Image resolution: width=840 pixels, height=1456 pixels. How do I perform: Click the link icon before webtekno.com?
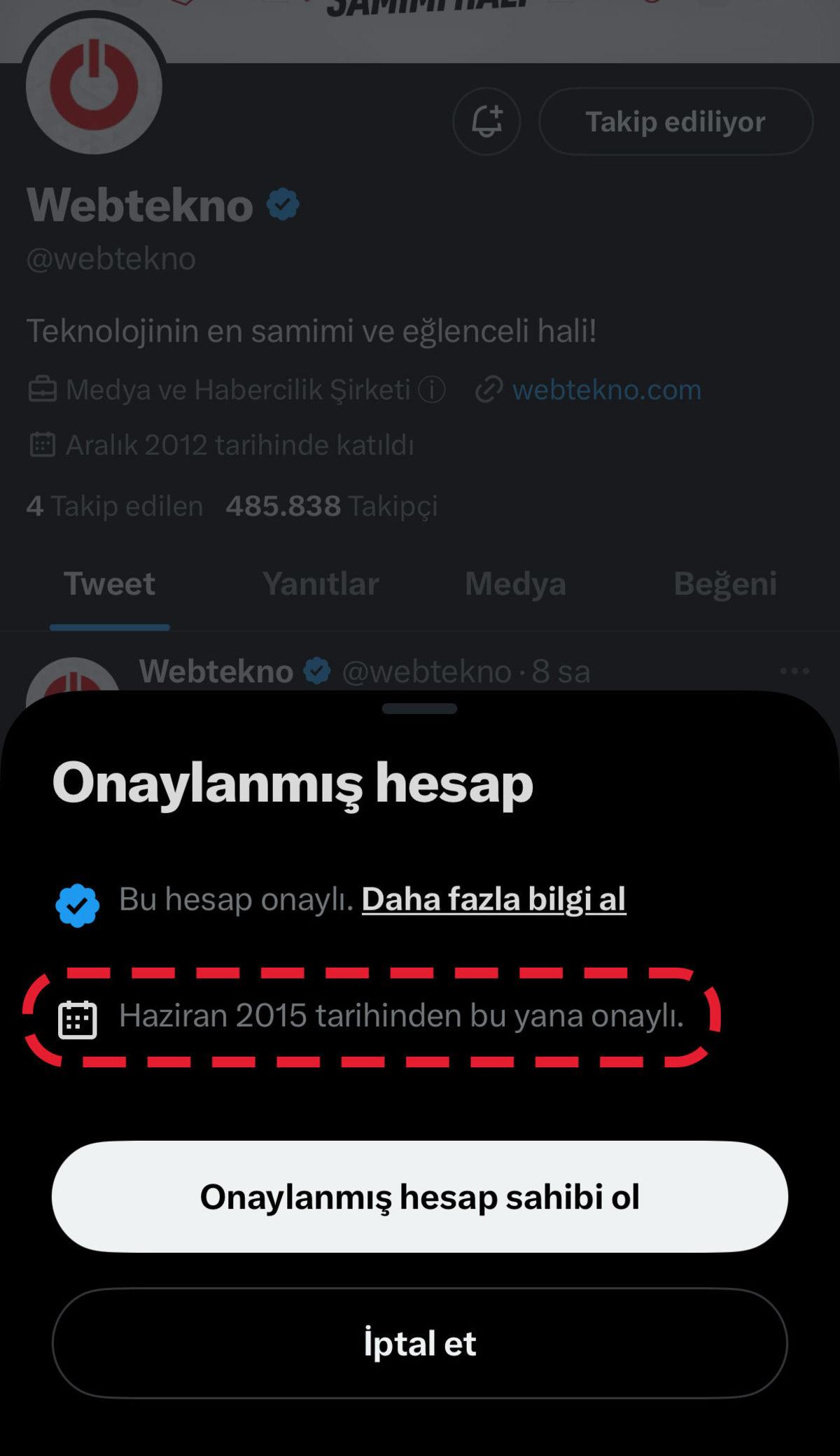click(x=489, y=389)
